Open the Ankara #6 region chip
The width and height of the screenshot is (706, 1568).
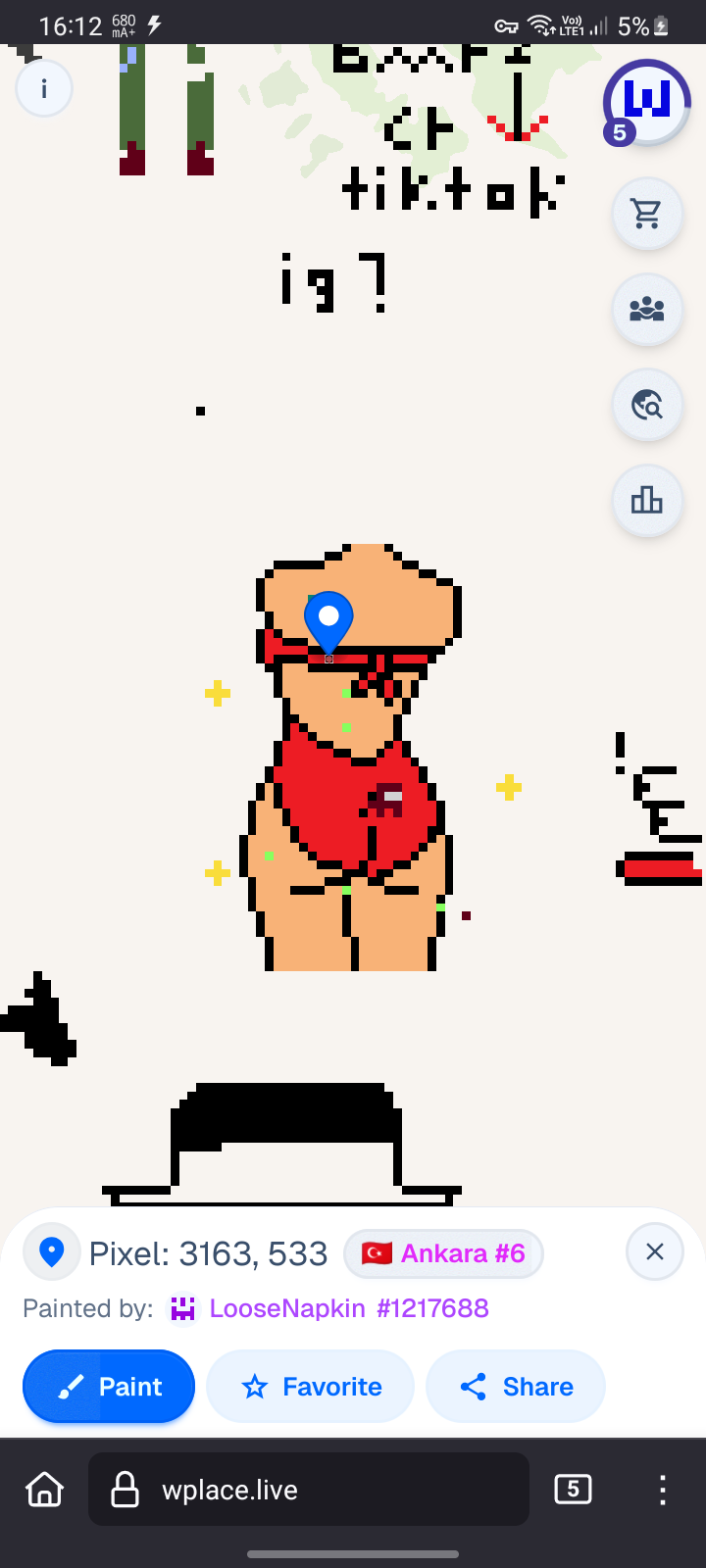click(443, 1253)
